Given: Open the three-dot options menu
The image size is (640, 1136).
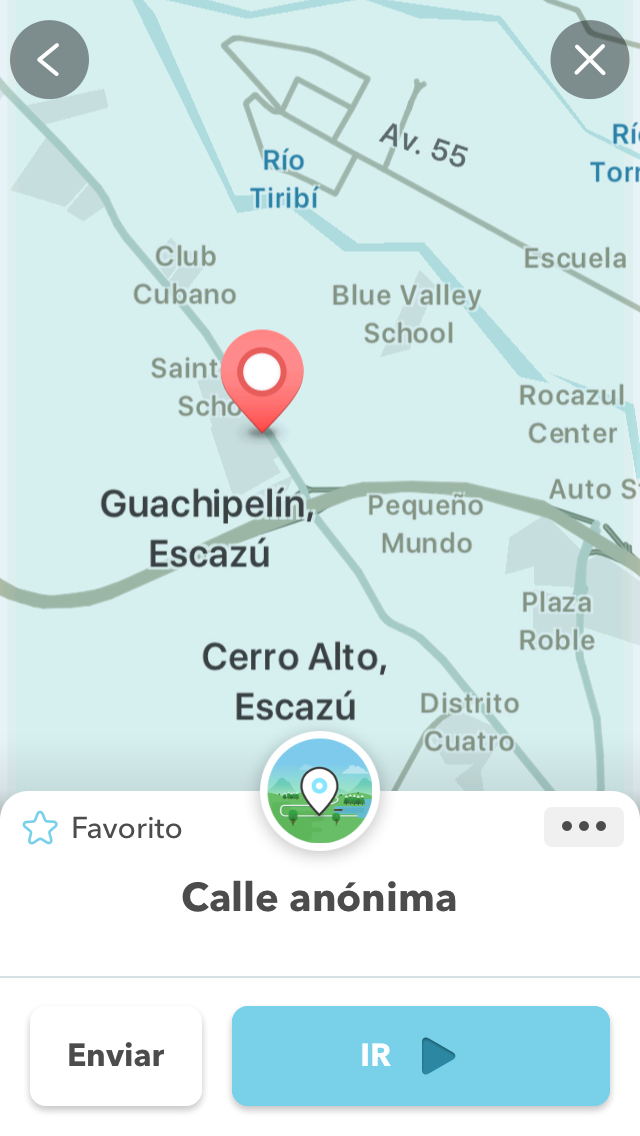Looking at the screenshot, I should pos(584,827).
